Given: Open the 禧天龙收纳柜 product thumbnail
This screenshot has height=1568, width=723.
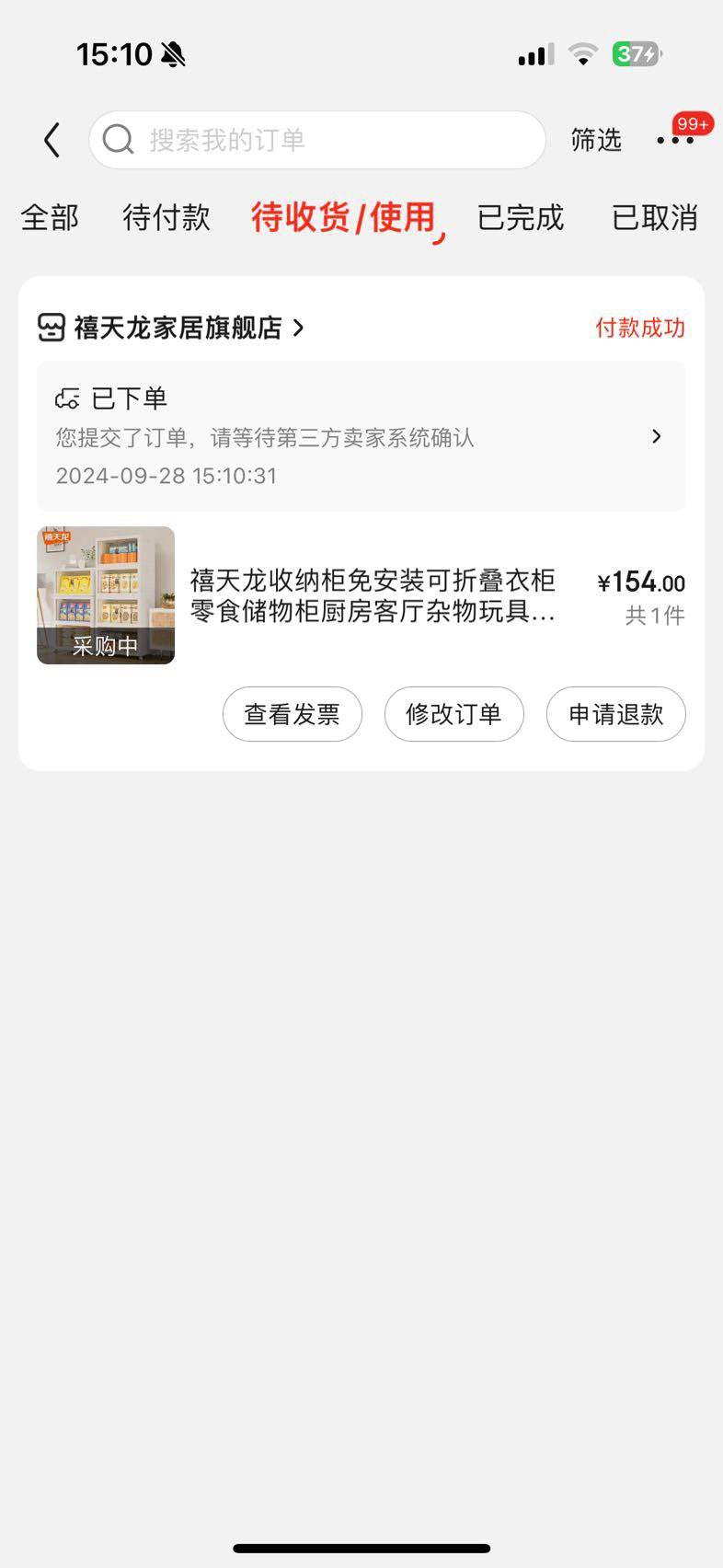Looking at the screenshot, I should click(x=106, y=595).
